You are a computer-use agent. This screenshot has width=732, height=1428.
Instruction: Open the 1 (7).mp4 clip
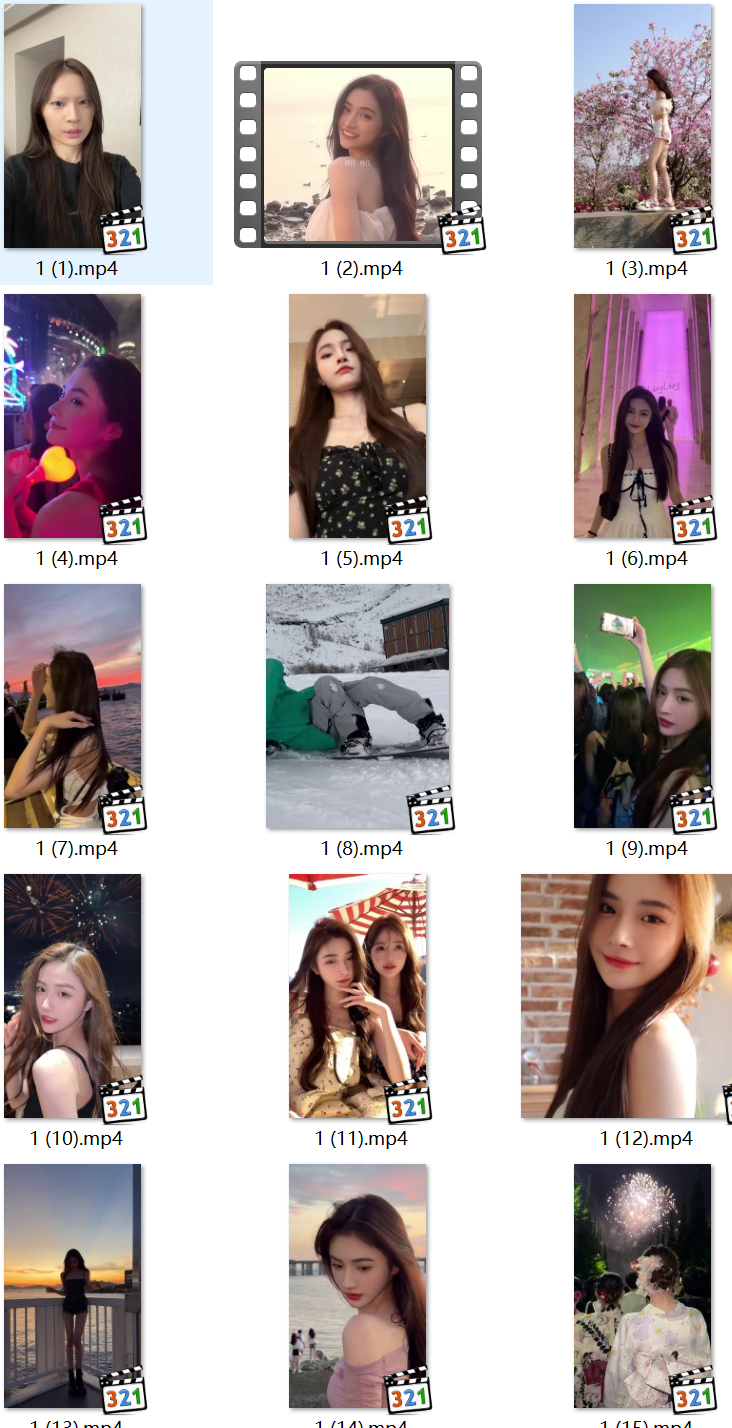[x=73, y=706]
